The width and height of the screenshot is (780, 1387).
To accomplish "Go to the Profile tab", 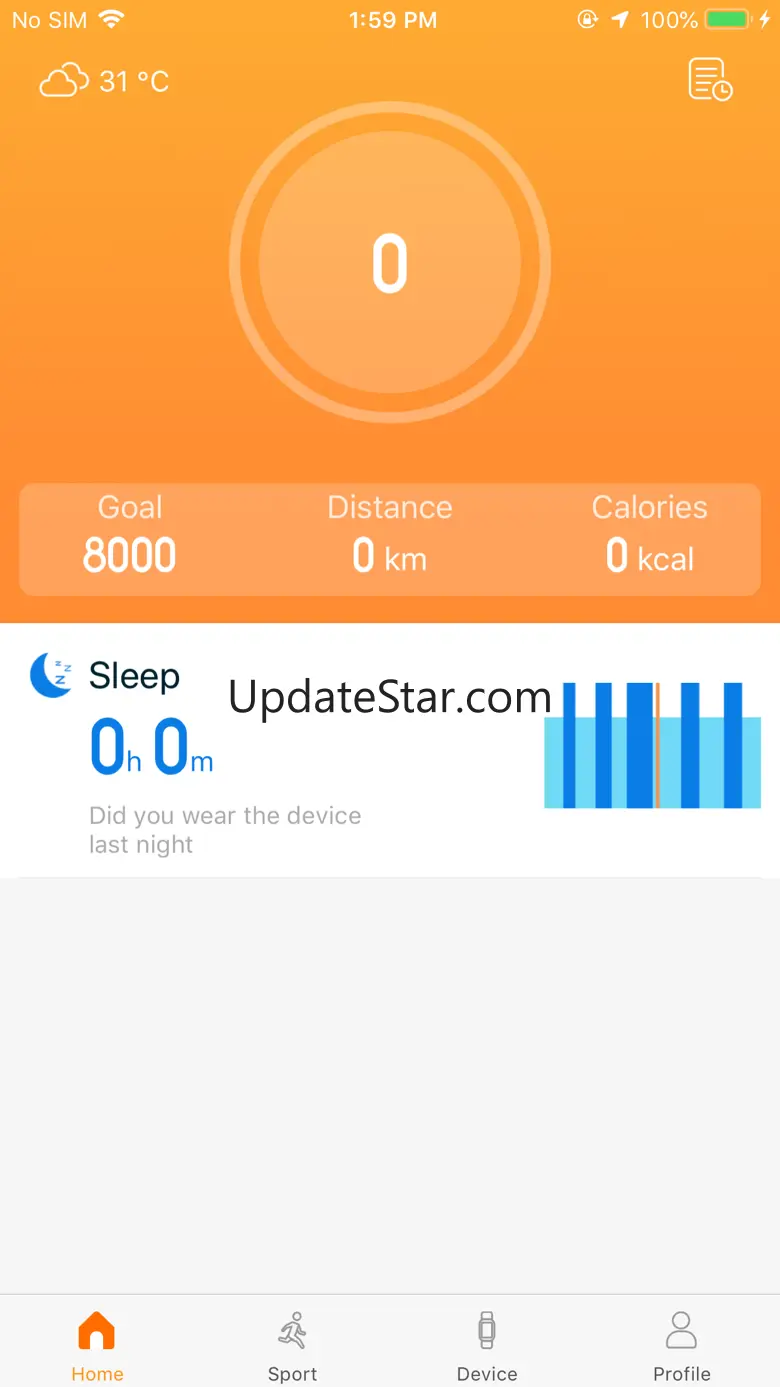I will (x=682, y=1346).
